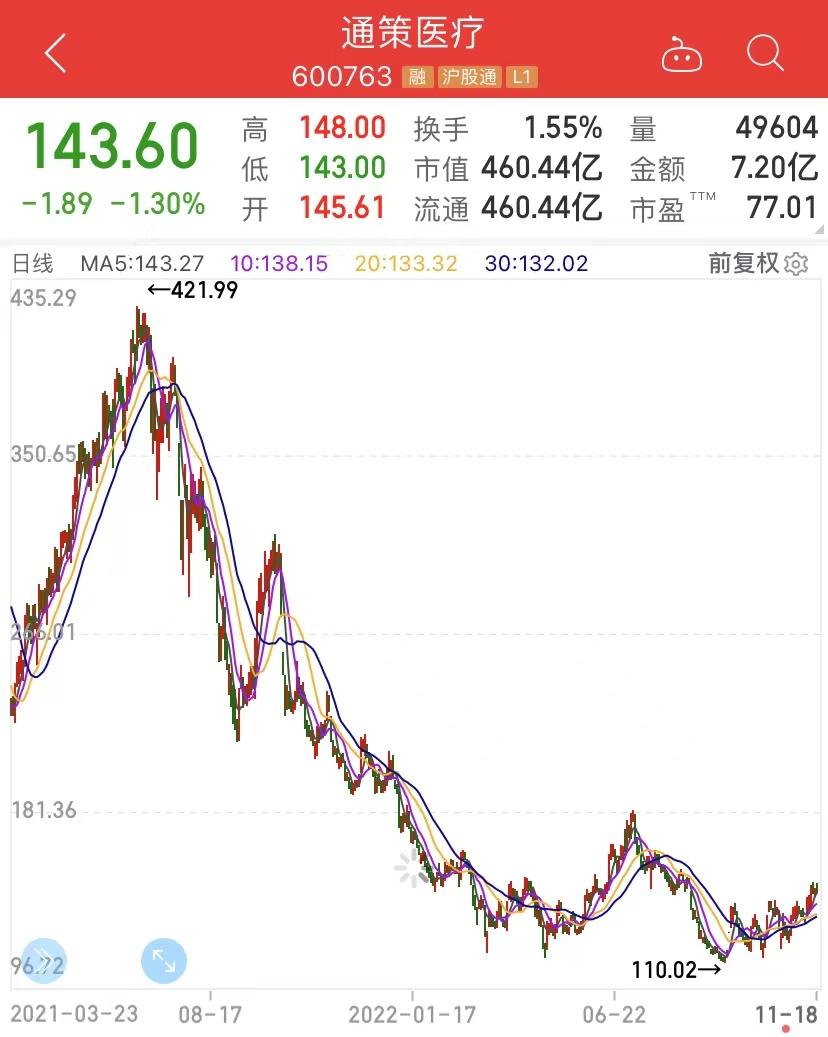This screenshot has height=1037, width=828.
Task: Open 前复权 chart adjustment settings
Action: pos(758,263)
